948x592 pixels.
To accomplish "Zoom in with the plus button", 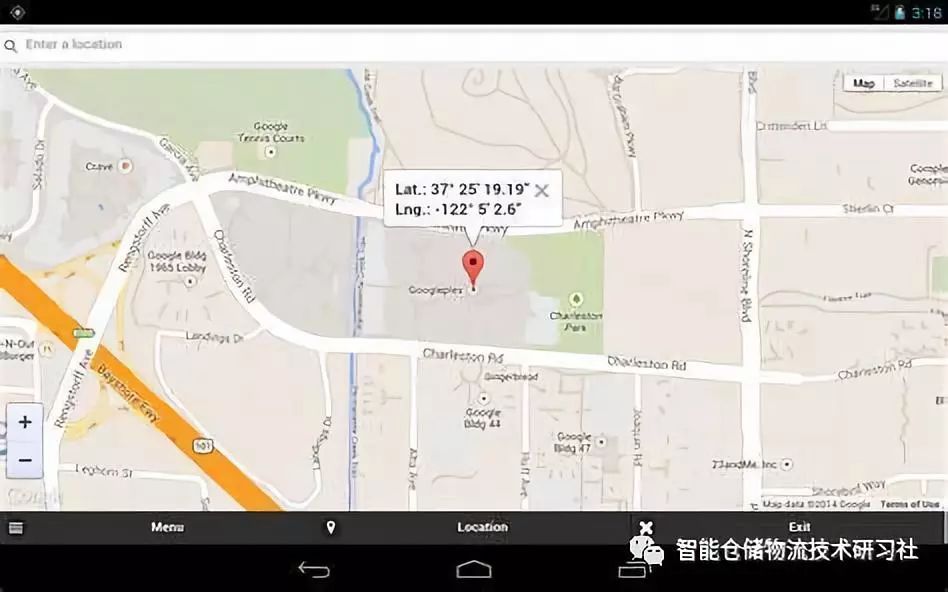I will click(25, 422).
